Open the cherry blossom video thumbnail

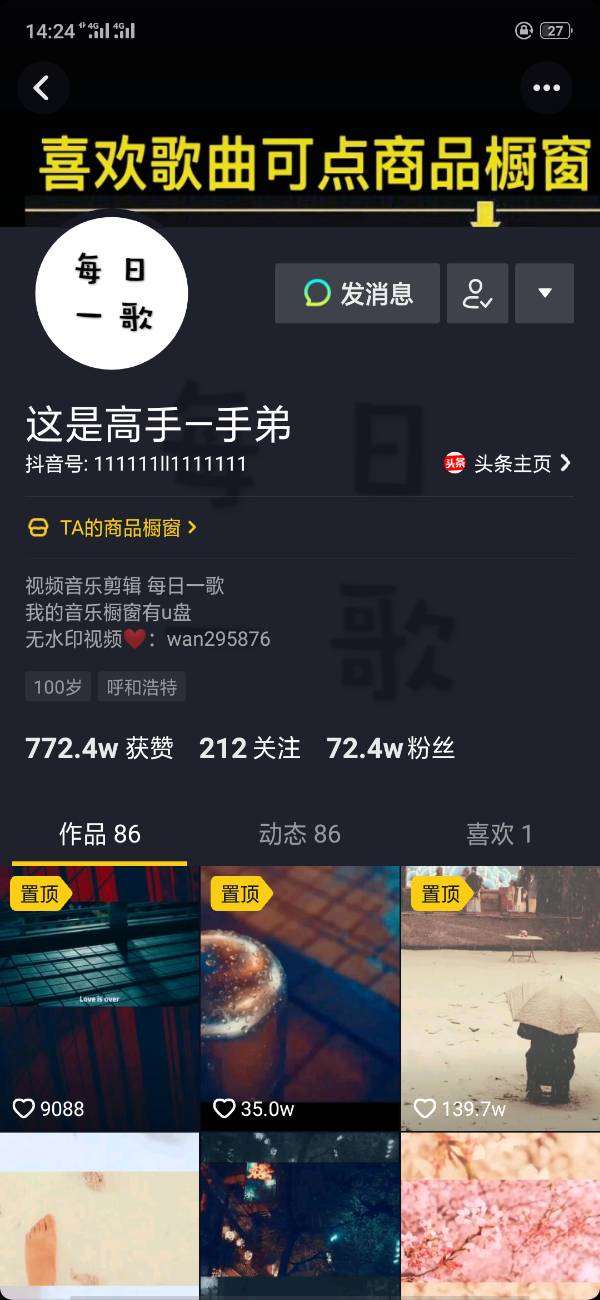coord(500,1215)
